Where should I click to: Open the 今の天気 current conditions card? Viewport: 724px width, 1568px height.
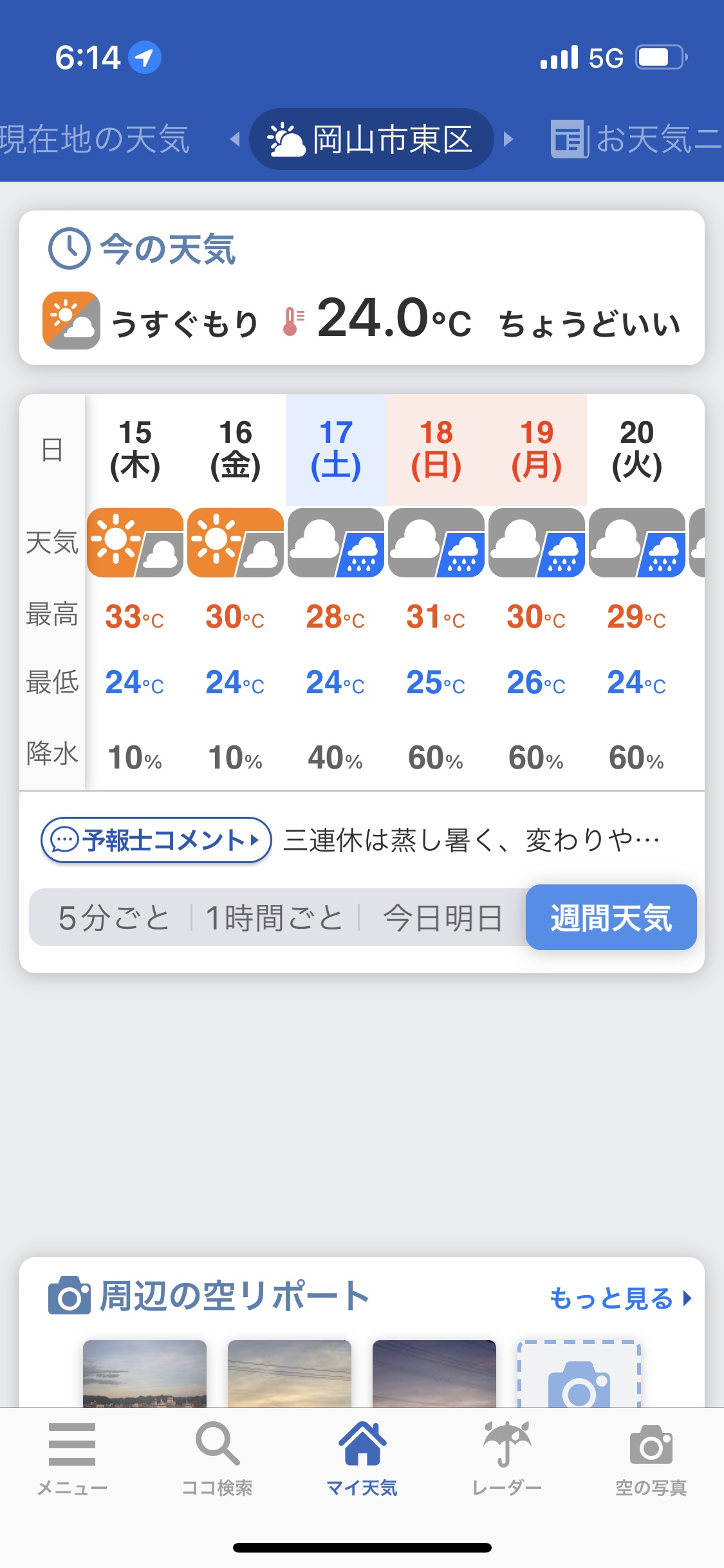(362, 288)
